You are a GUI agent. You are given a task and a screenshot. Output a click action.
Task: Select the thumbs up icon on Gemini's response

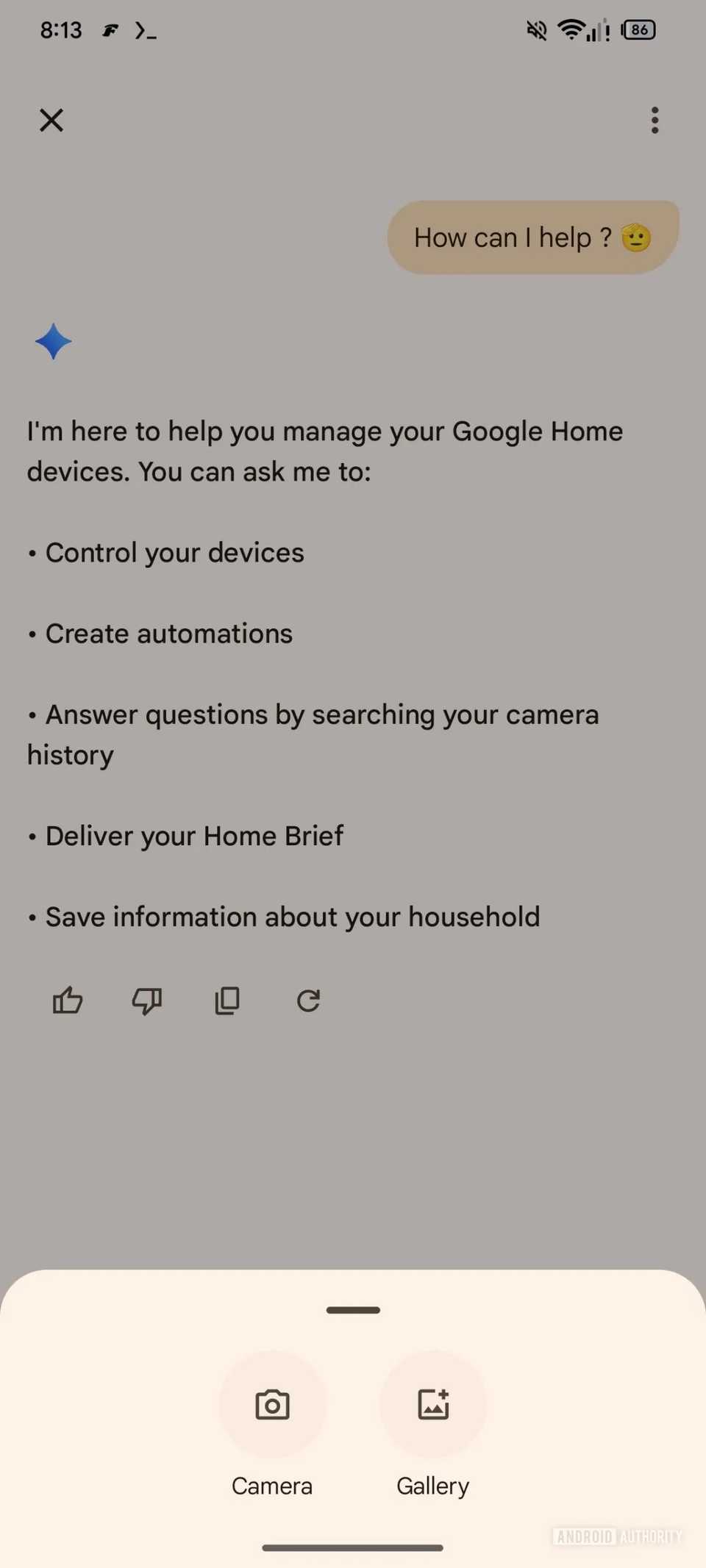68,1001
